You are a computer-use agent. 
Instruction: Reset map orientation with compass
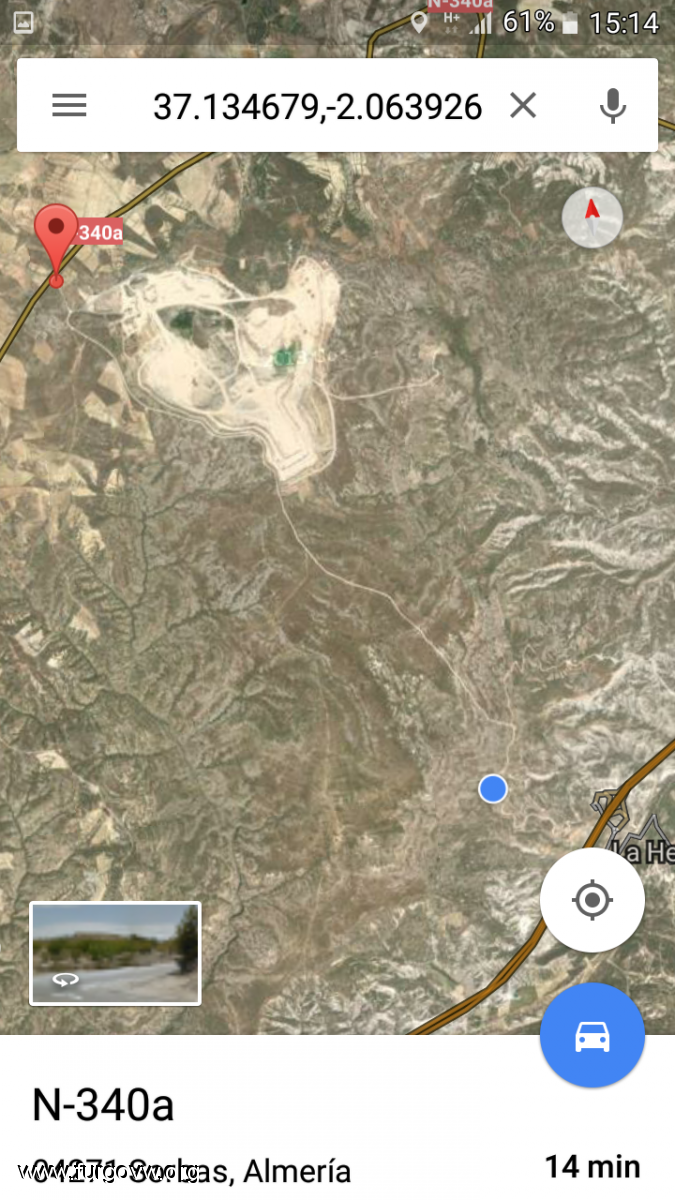[x=592, y=217]
